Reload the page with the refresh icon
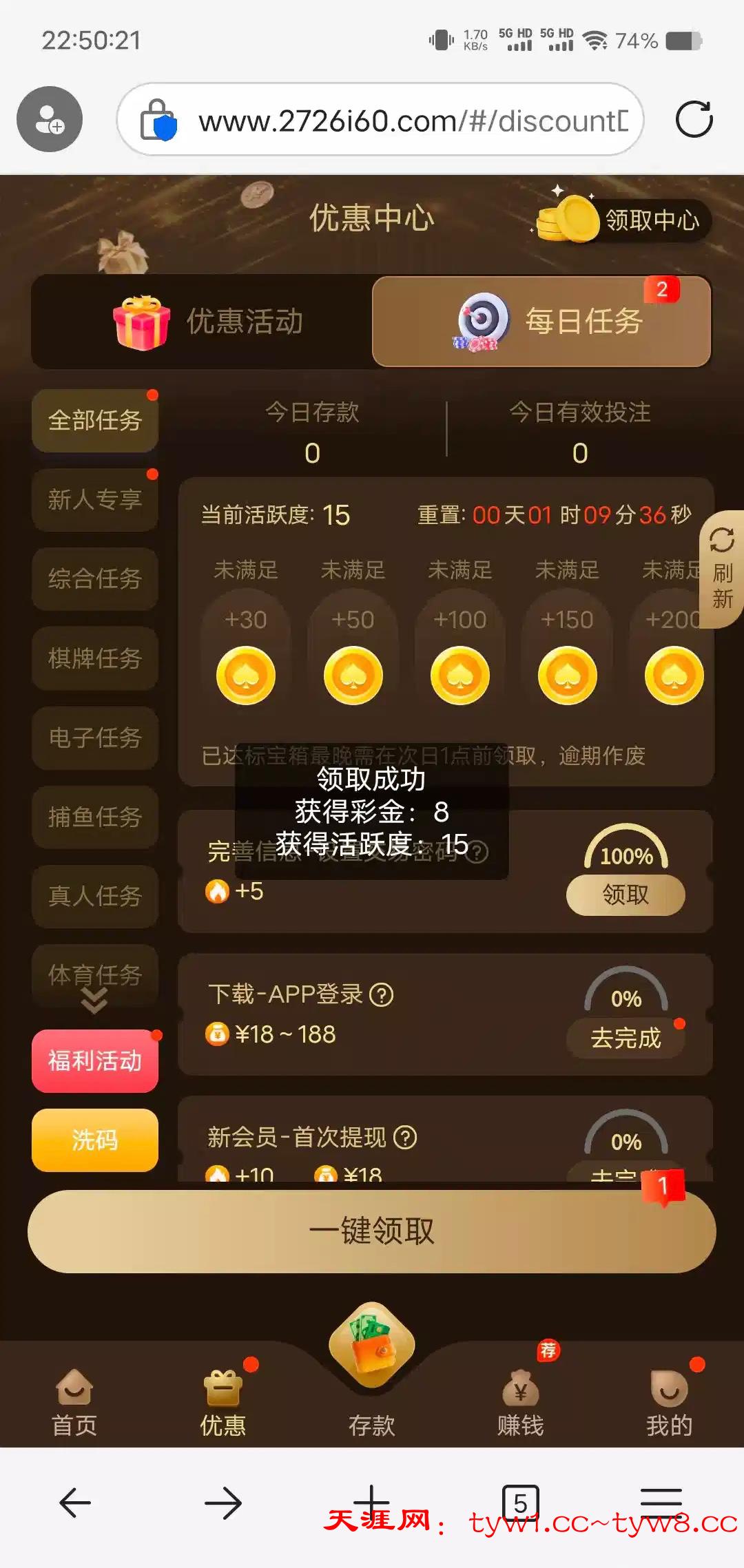The image size is (744, 1568). click(x=694, y=119)
